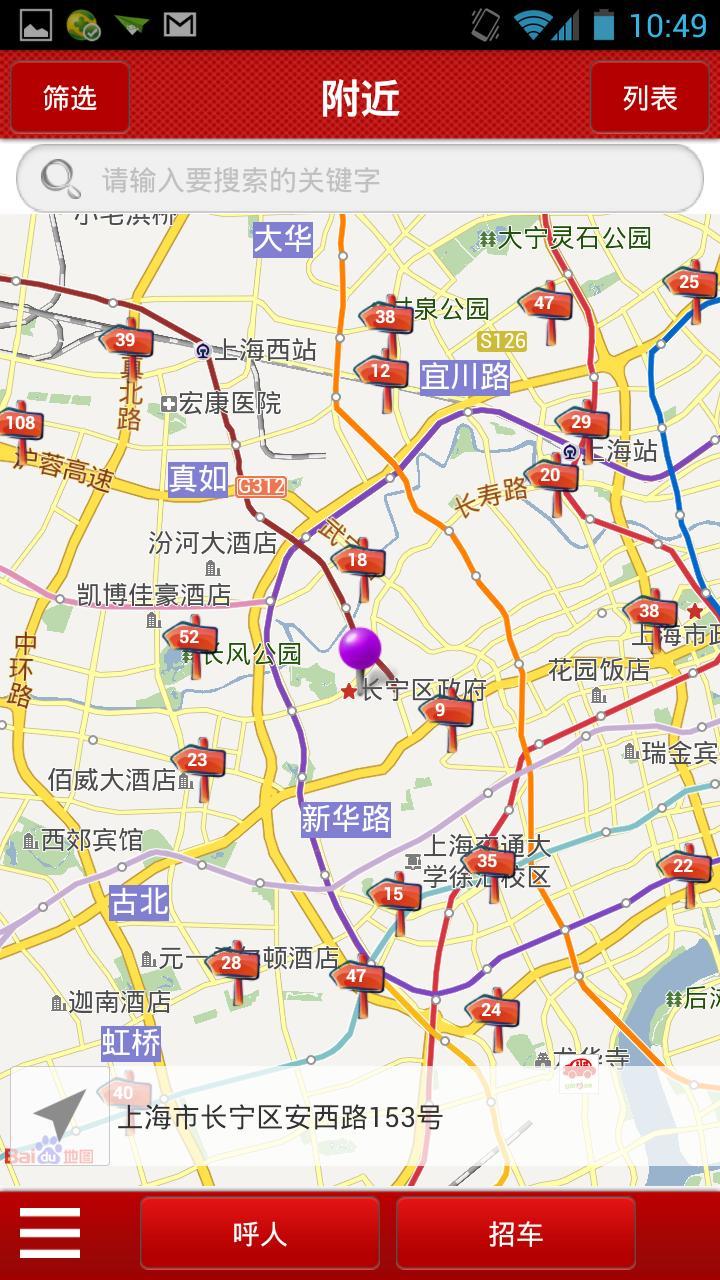Click the purple location pin on the map
This screenshot has width=720, height=1280.
362,650
